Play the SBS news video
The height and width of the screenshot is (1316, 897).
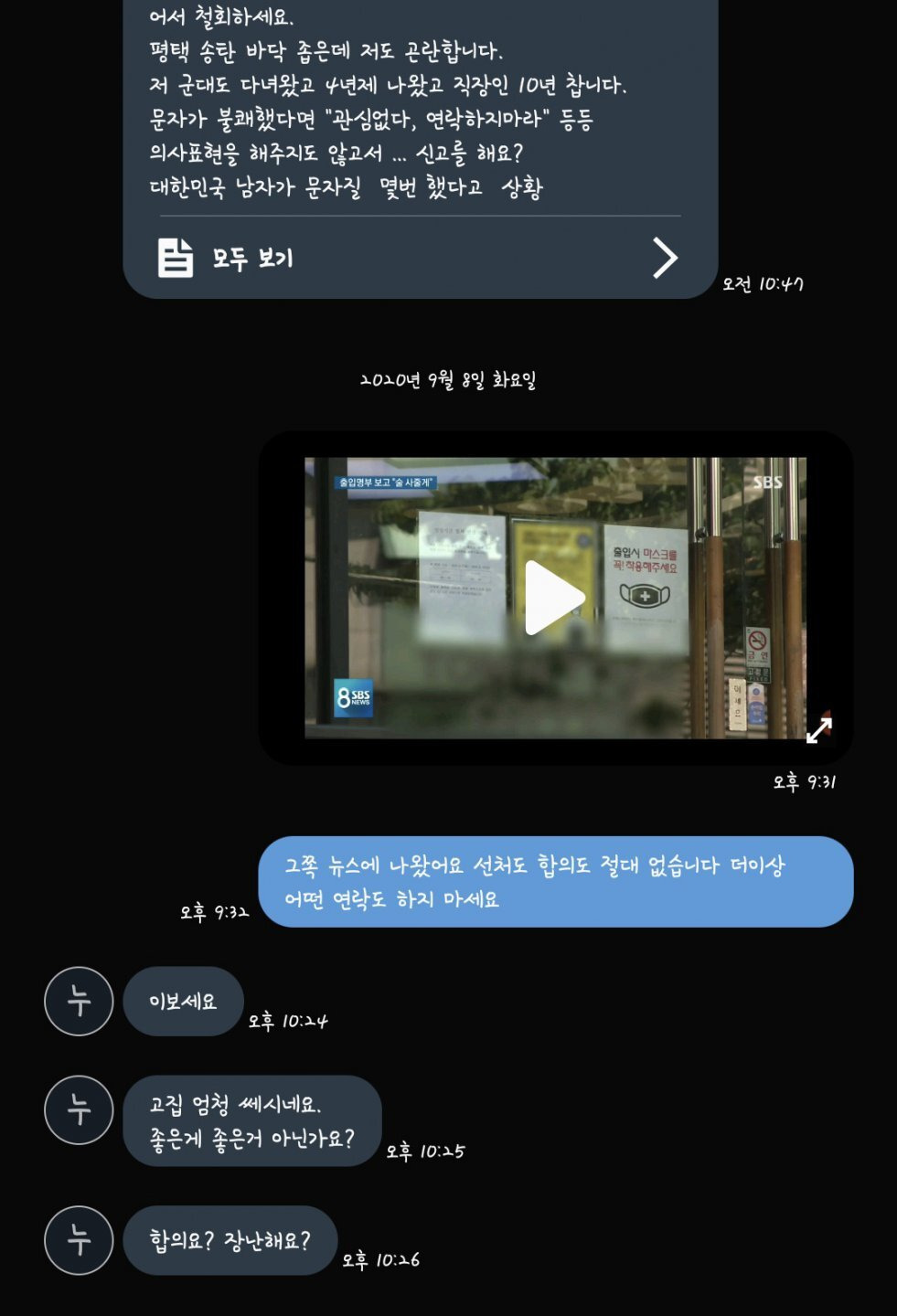pos(554,598)
